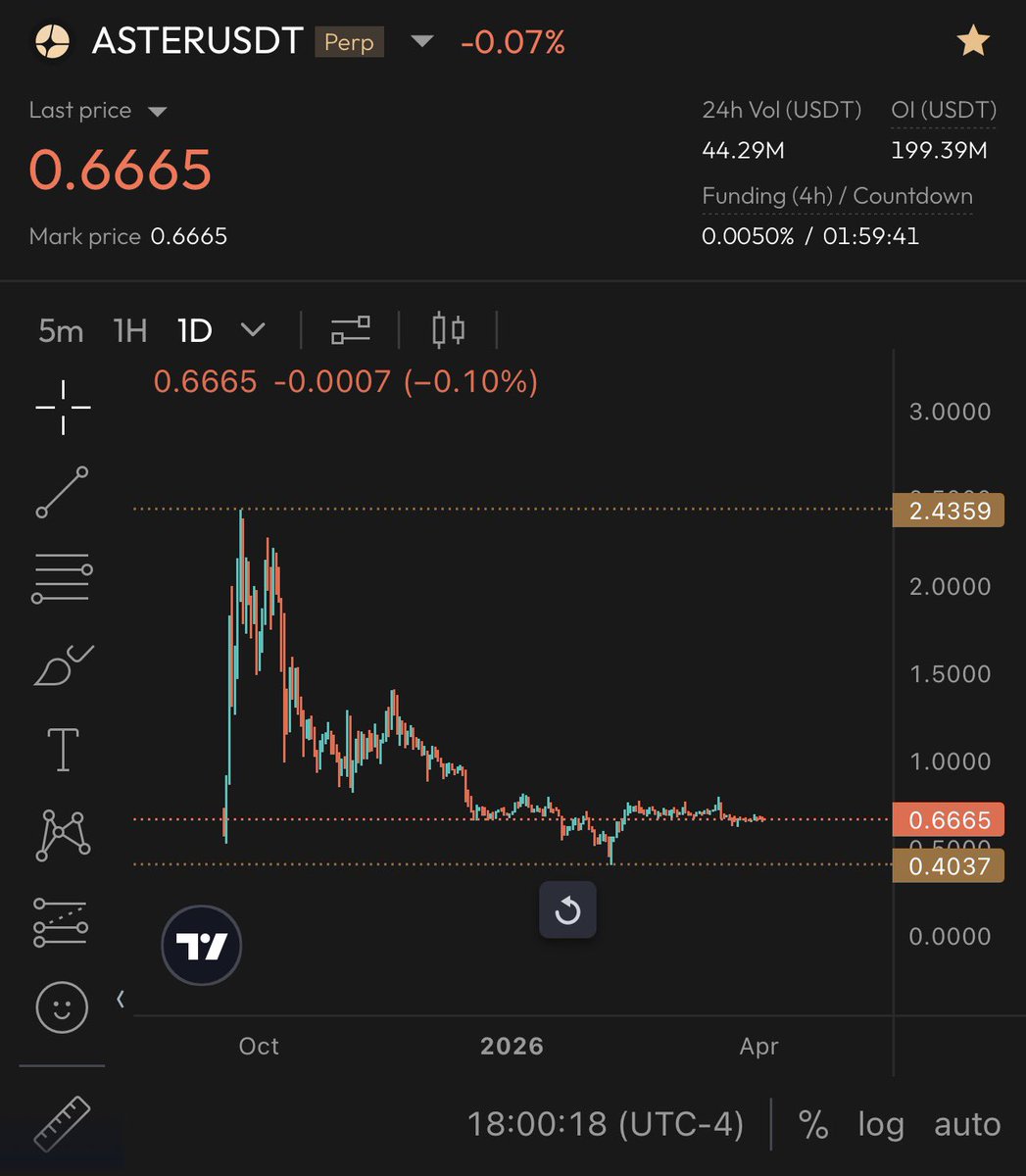Viewport: 1026px width, 1176px height.
Task: Select the crosshair cursor tool
Action: click(63, 406)
